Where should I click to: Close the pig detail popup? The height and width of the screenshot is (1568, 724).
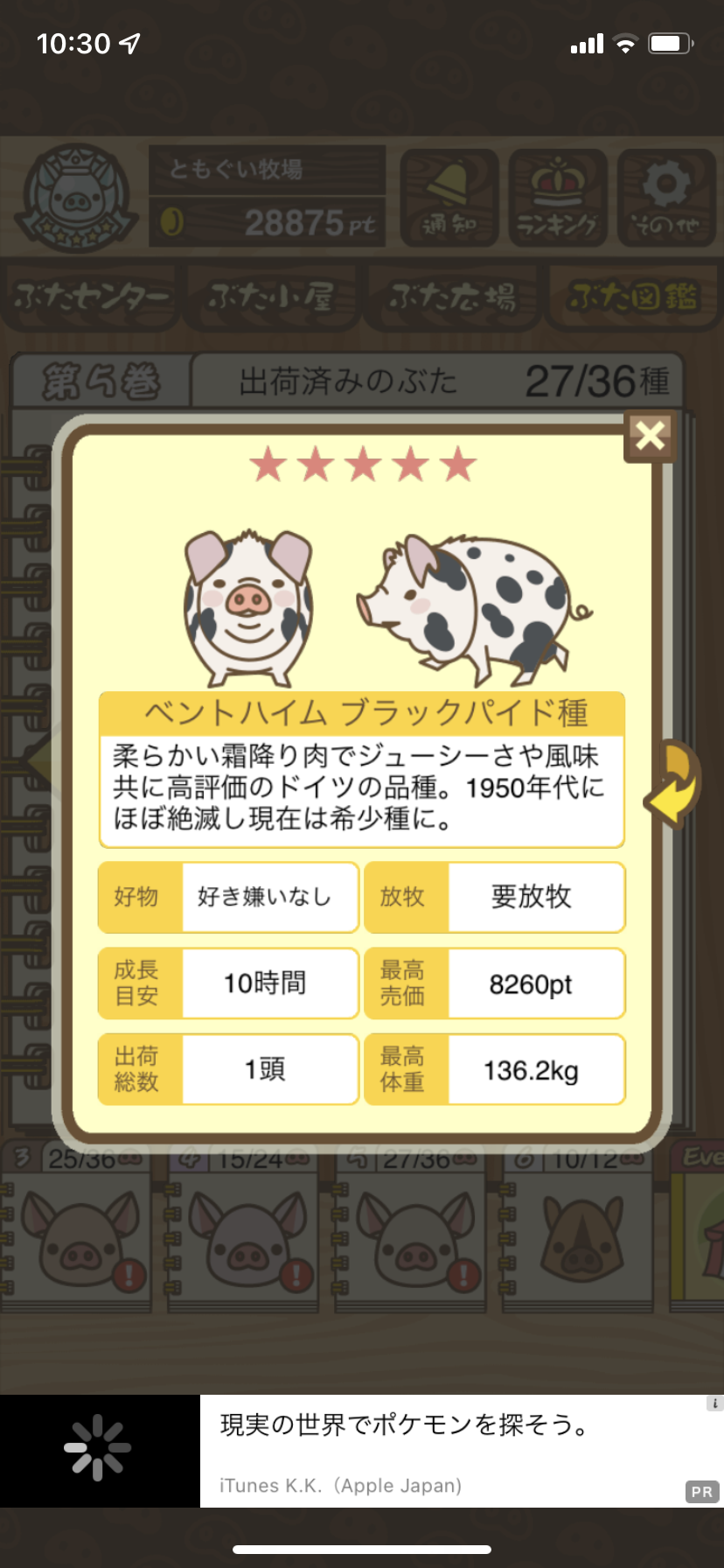tap(651, 435)
